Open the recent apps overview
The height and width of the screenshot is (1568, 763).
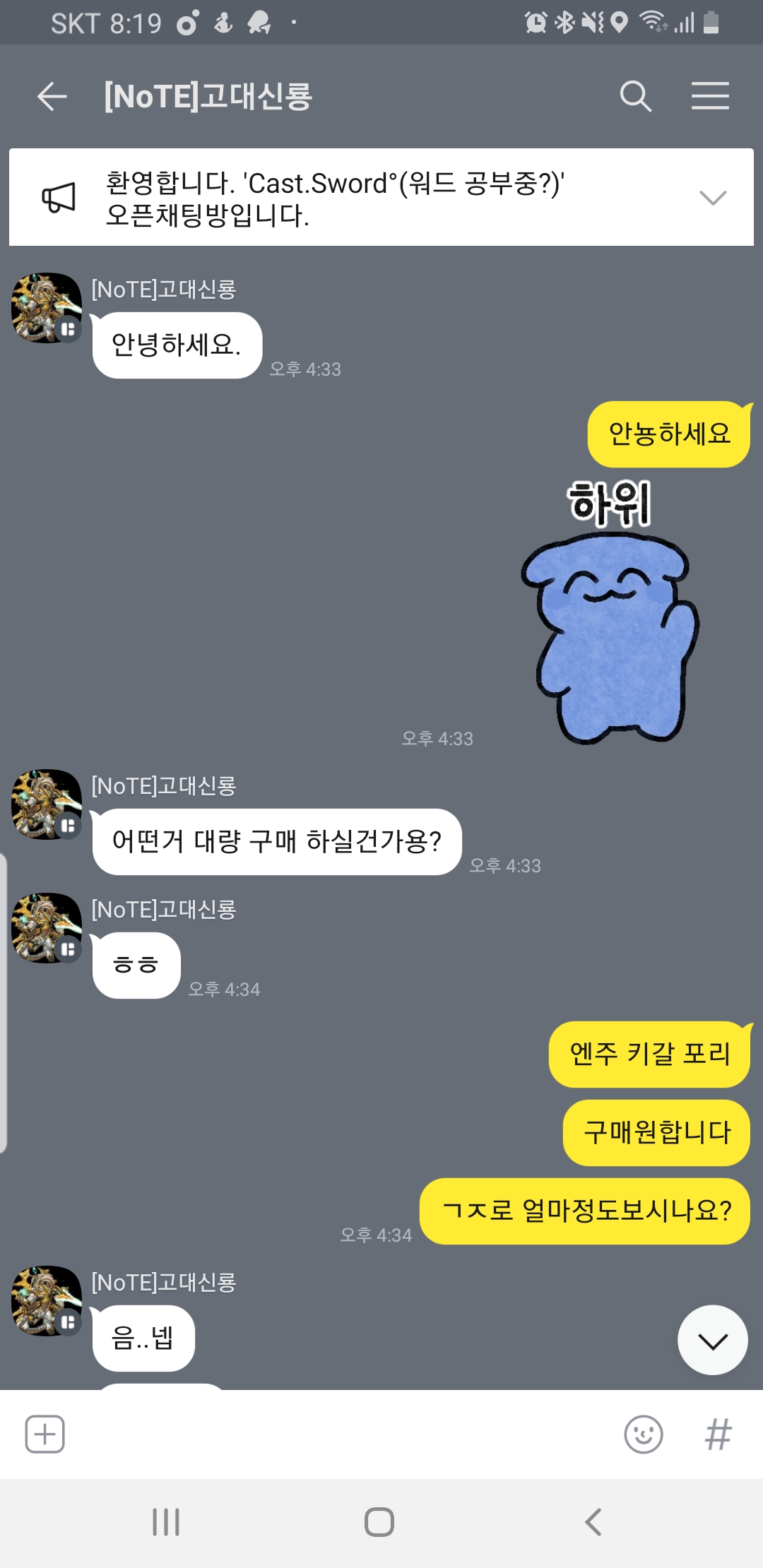pos(166,1522)
